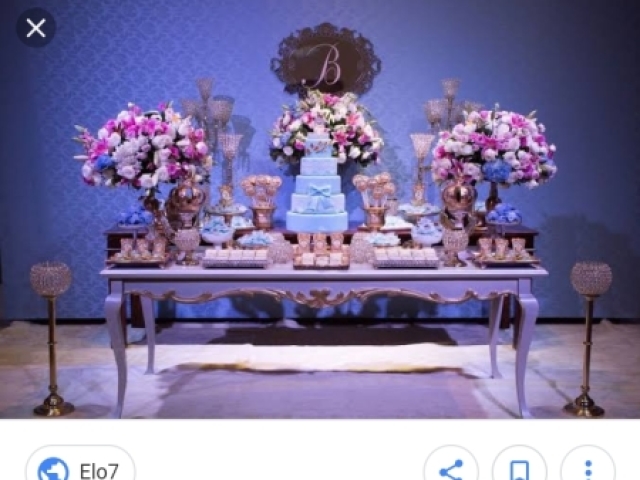Open the Elo7 source site
The height and width of the screenshot is (480, 640).
coord(81,467)
